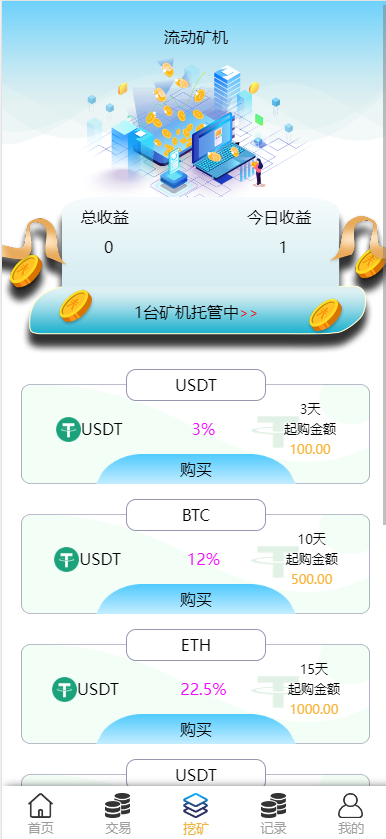
Task: Buy the 12% BTC miner plan
Action: [x=196, y=599]
